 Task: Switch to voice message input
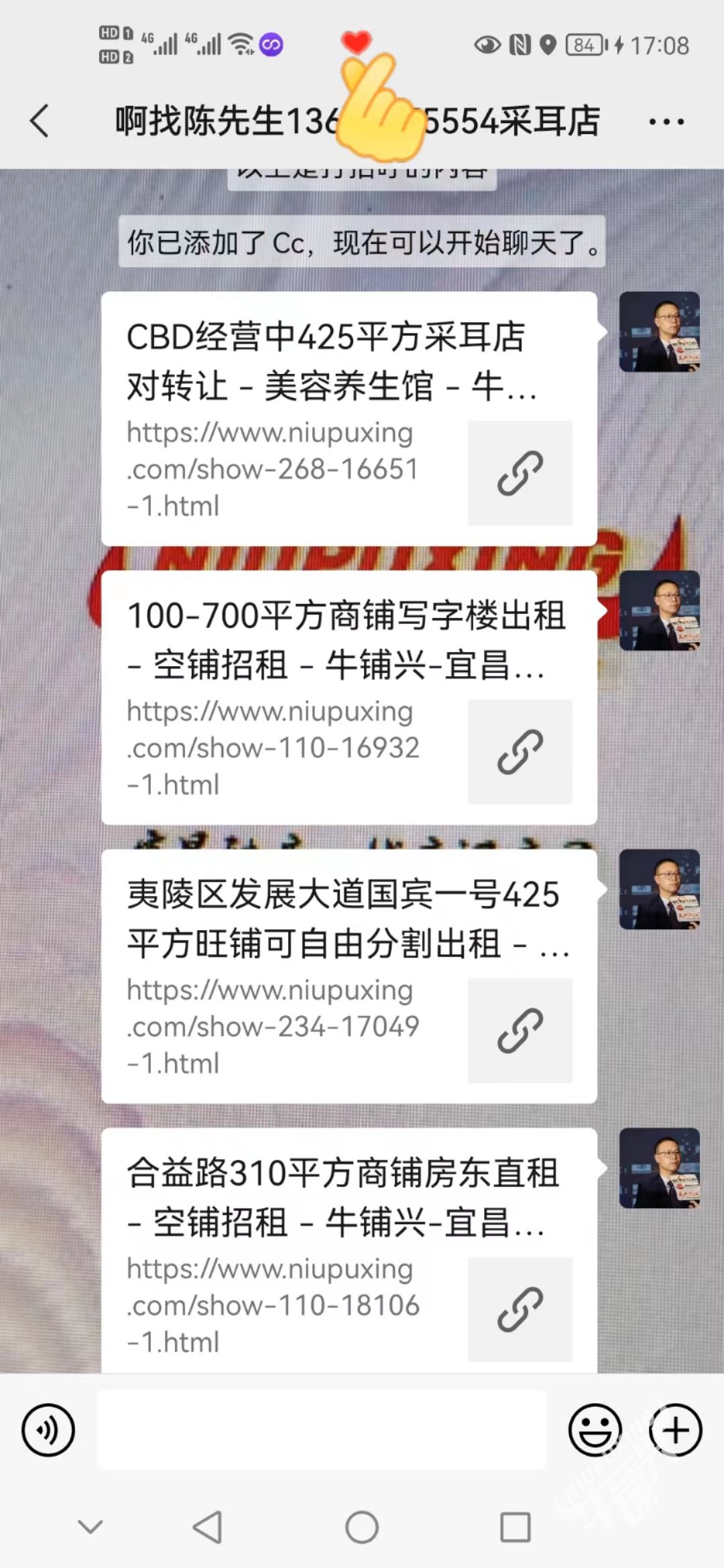(48, 1430)
